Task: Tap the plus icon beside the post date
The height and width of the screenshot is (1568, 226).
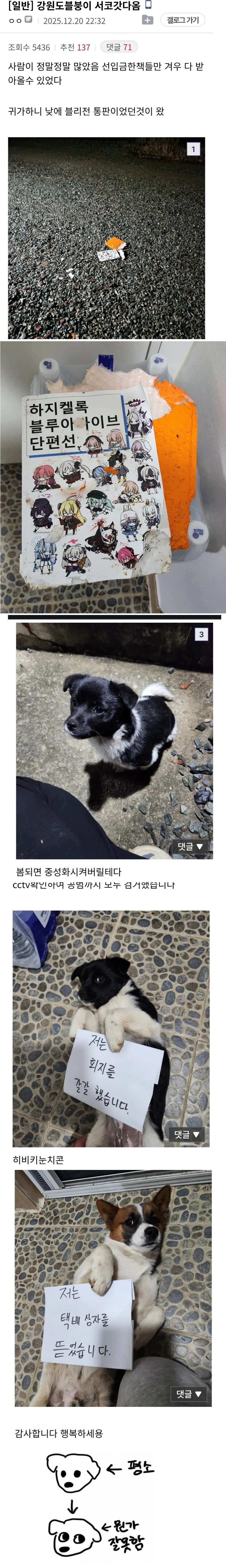Action: (x=147, y=20)
